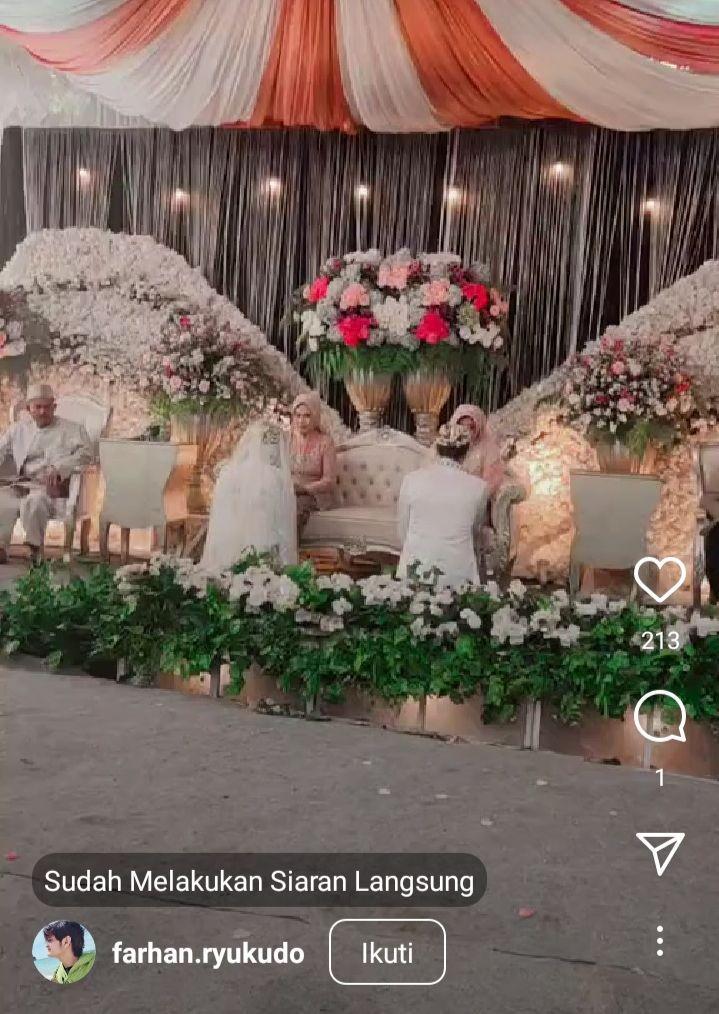Image resolution: width=719 pixels, height=1014 pixels.
Task: Open farhan.ryukudo's profile username
Action: coord(208,953)
